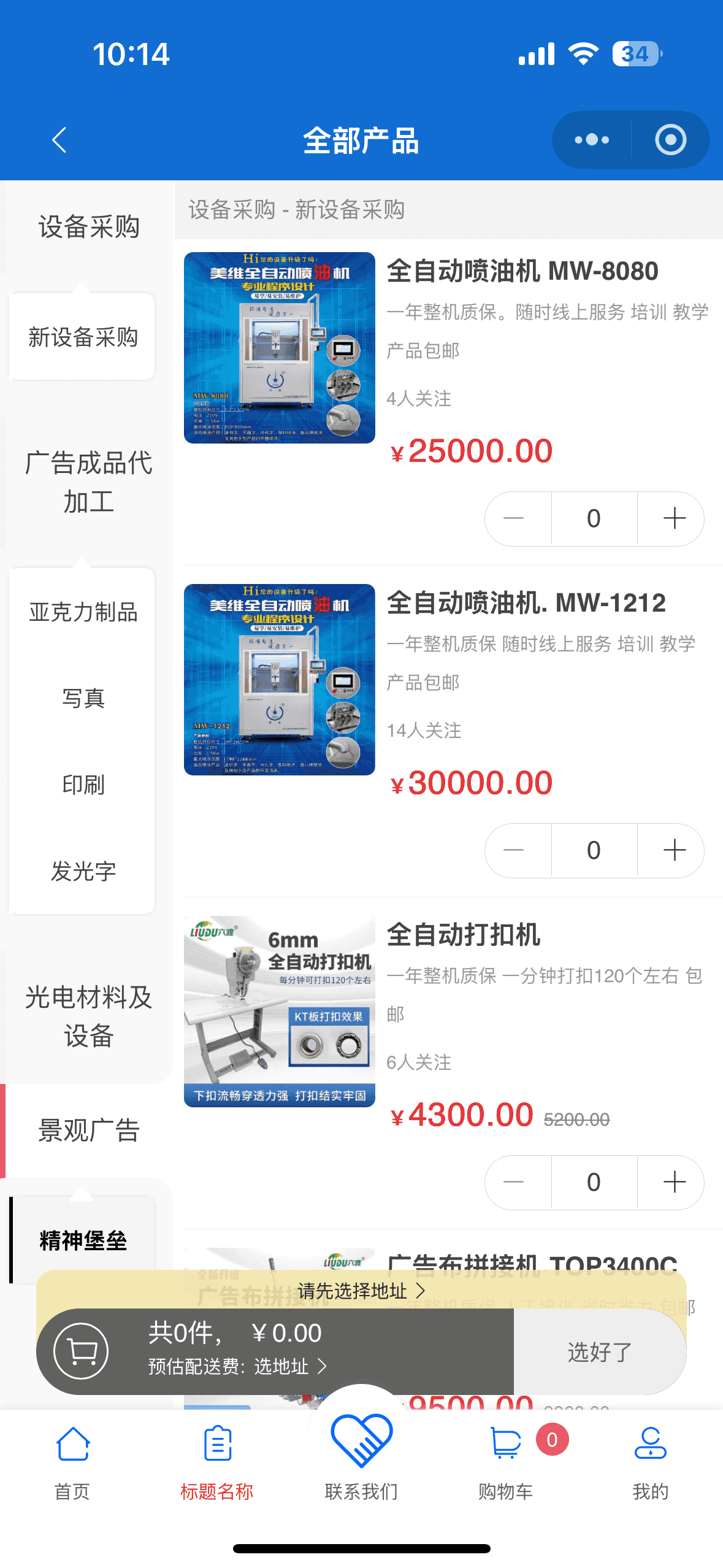The height and width of the screenshot is (1568, 723).
Task: Switch to the 写真 subcategory
Action: [x=83, y=698]
